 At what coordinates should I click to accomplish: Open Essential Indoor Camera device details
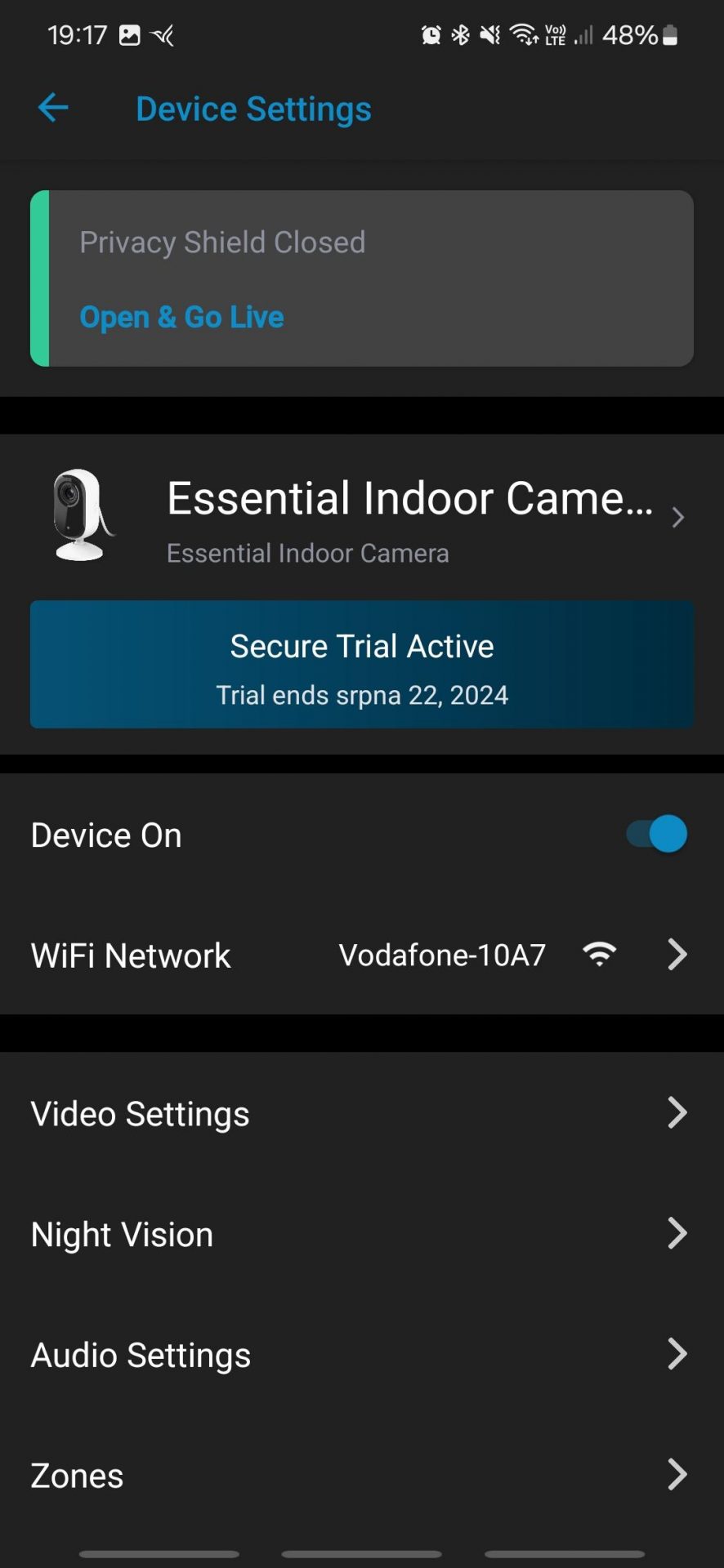[362, 517]
